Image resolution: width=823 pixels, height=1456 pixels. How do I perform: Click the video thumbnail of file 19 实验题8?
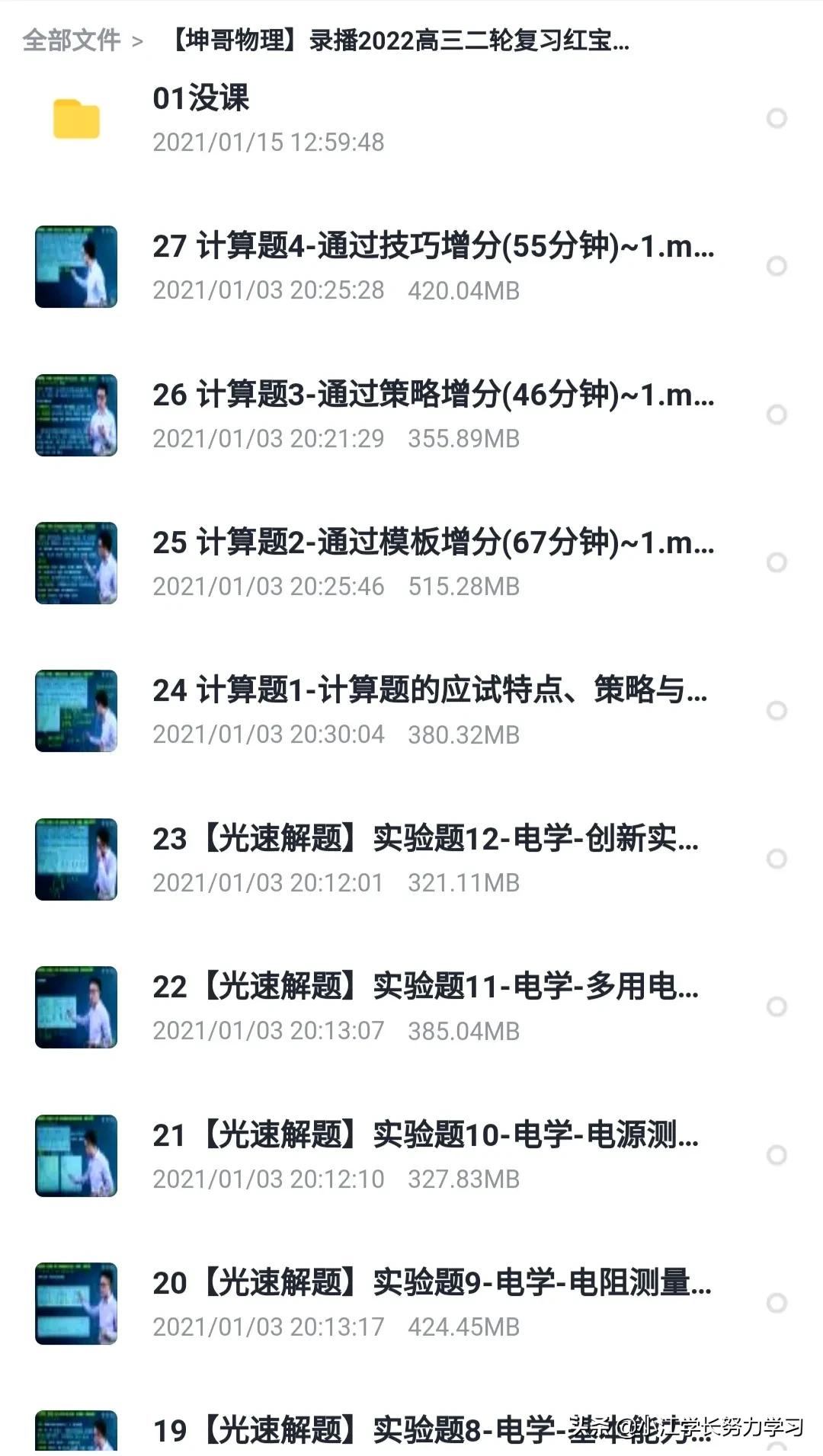click(76, 1432)
